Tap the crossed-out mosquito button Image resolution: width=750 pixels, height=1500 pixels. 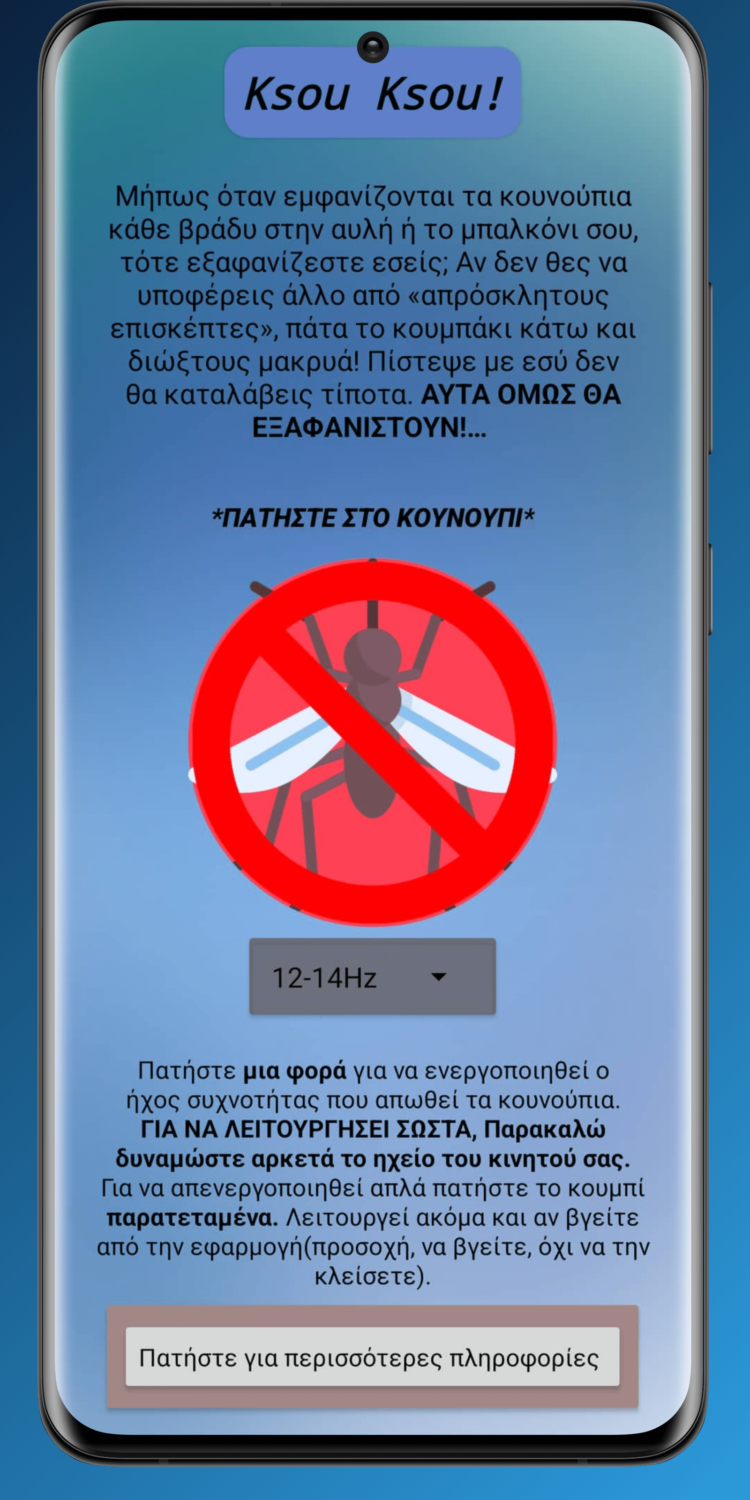372,742
